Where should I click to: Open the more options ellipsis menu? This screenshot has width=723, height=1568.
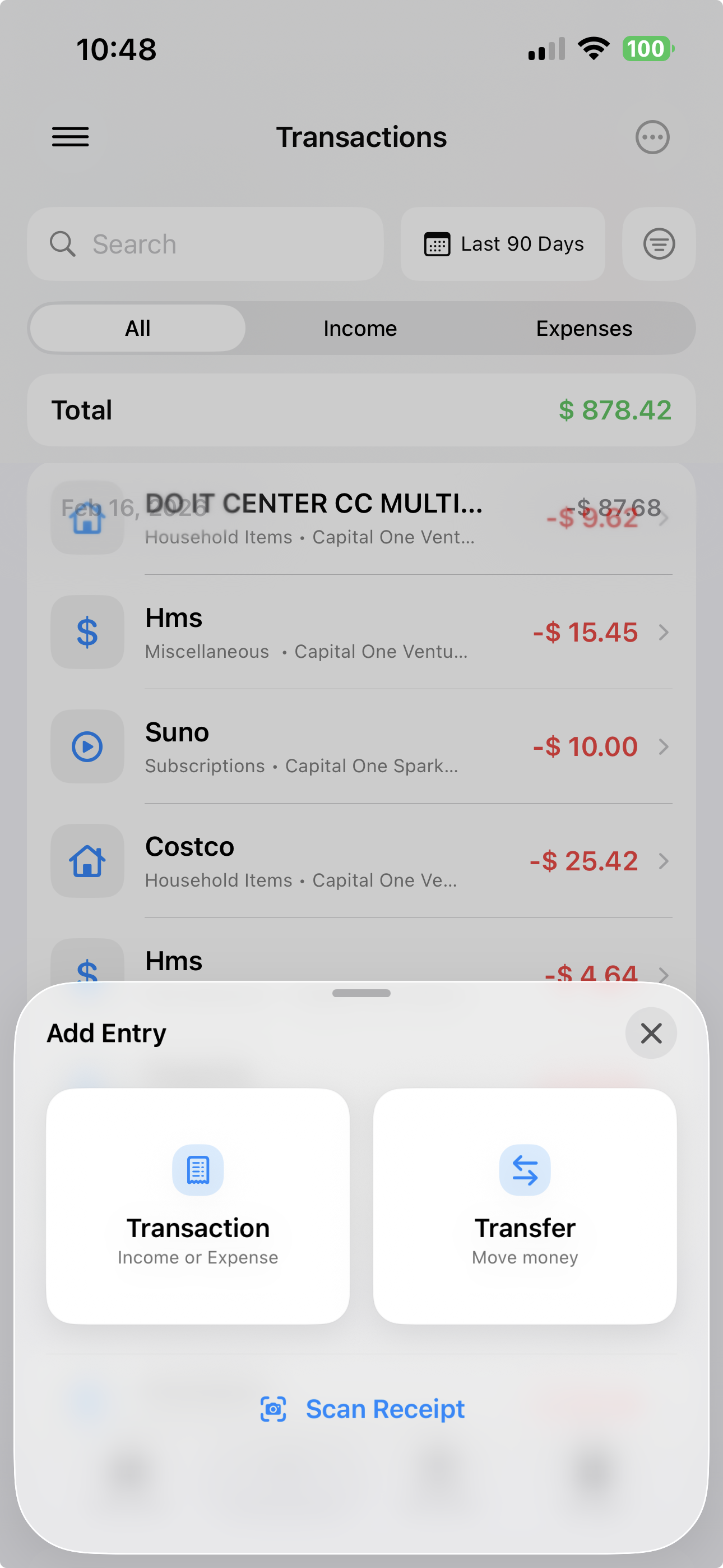tap(652, 137)
